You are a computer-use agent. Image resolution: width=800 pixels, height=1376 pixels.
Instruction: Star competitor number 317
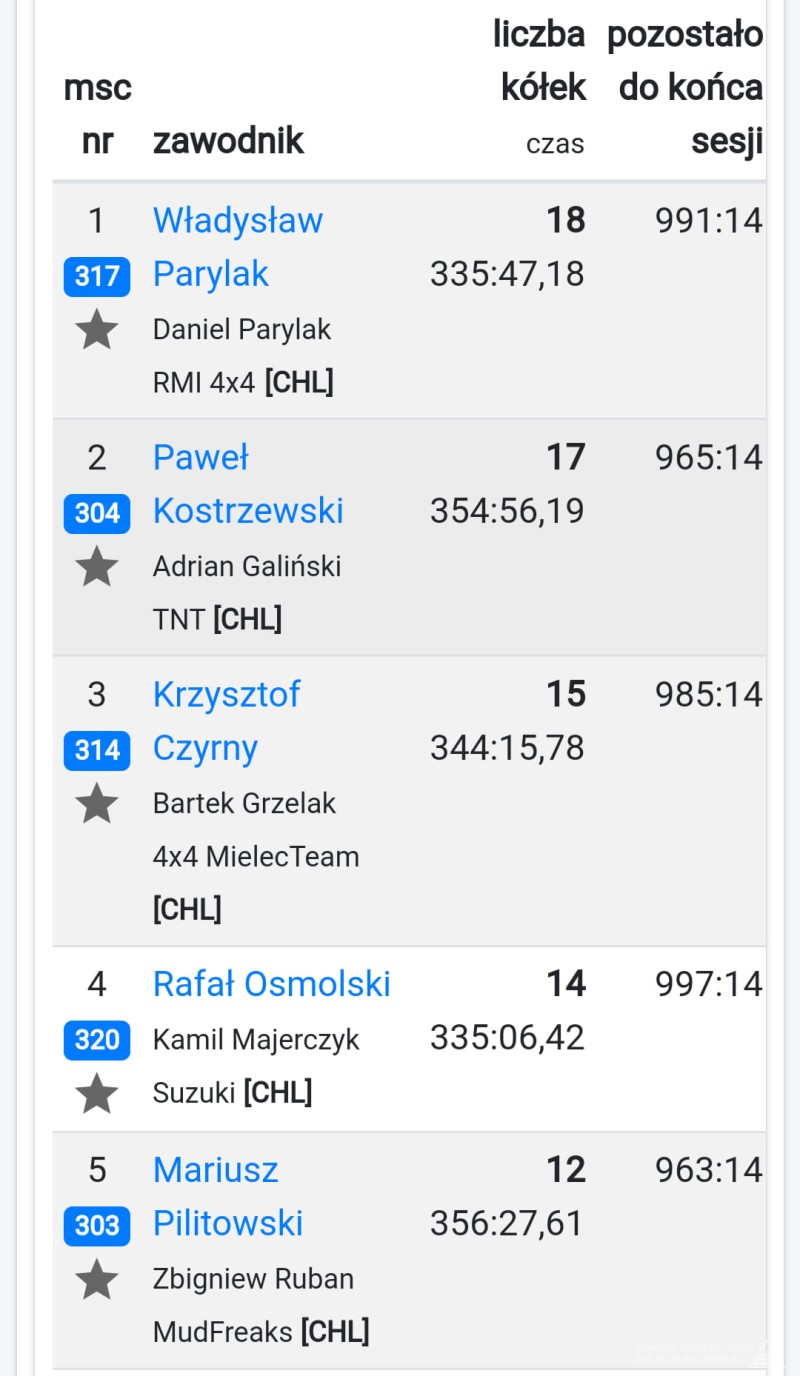(x=97, y=330)
